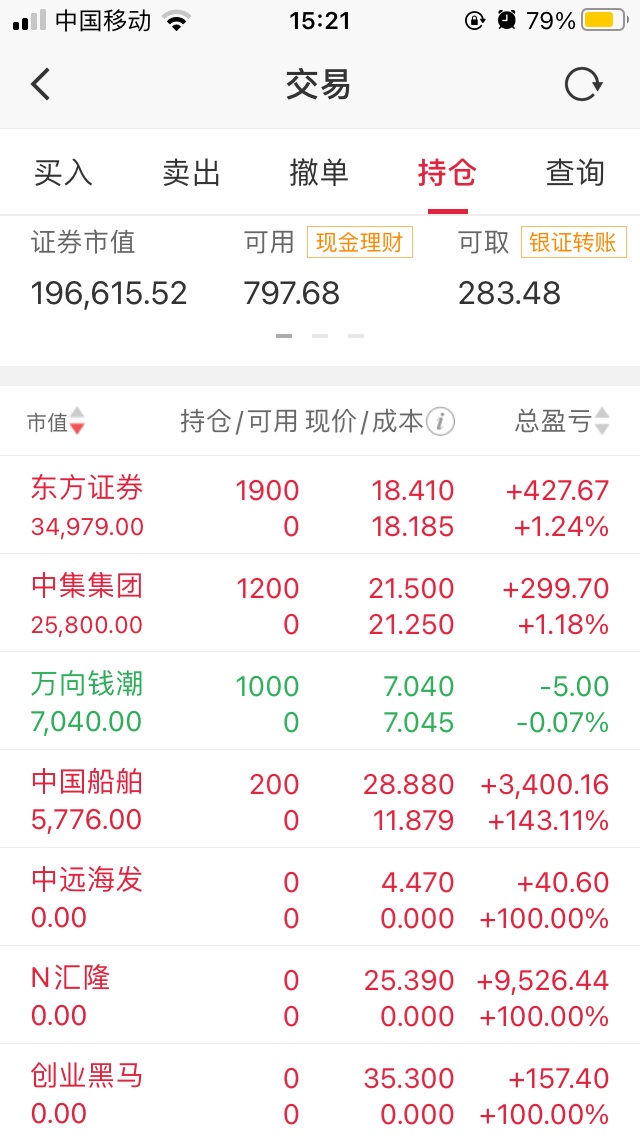Screen dimensions: 640x1136
Task: Switch to the 买入 tab
Action: (63, 172)
